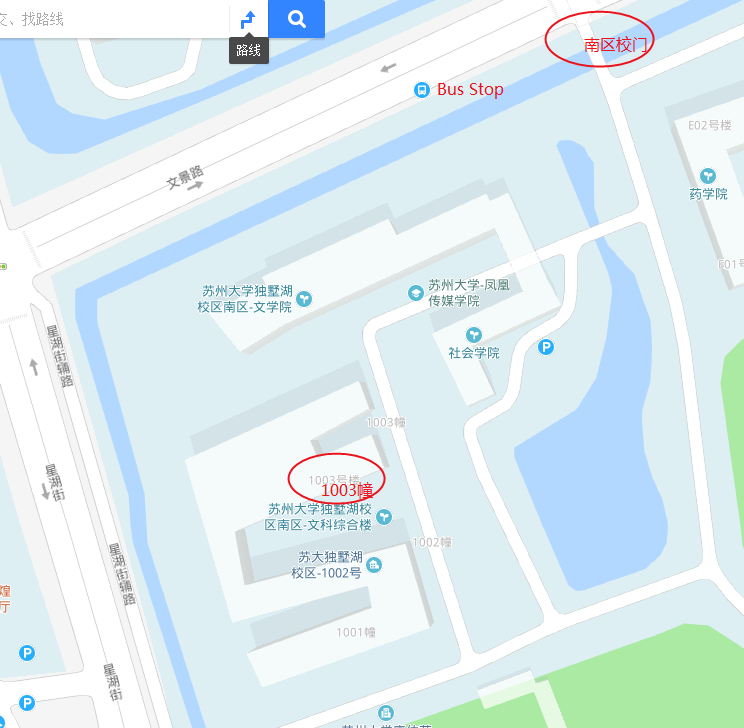Open the 路线 route planner button
Image resolution: width=744 pixels, height=728 pixels.
[248, 19]
